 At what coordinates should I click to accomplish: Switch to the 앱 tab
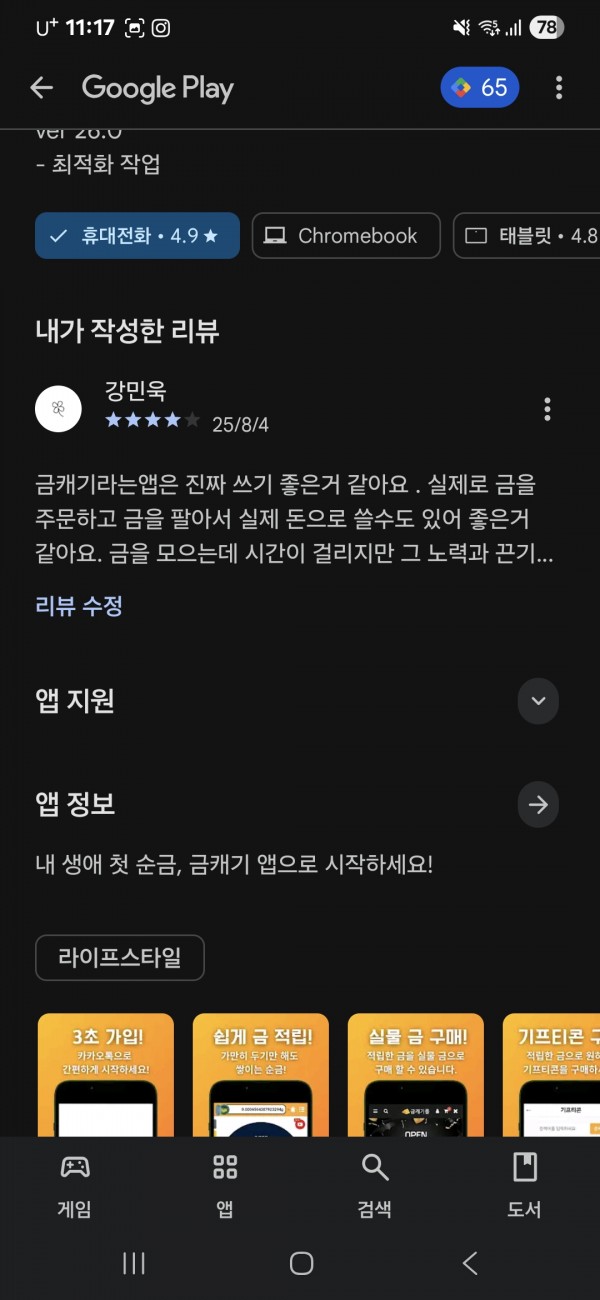coord(225,1185)
